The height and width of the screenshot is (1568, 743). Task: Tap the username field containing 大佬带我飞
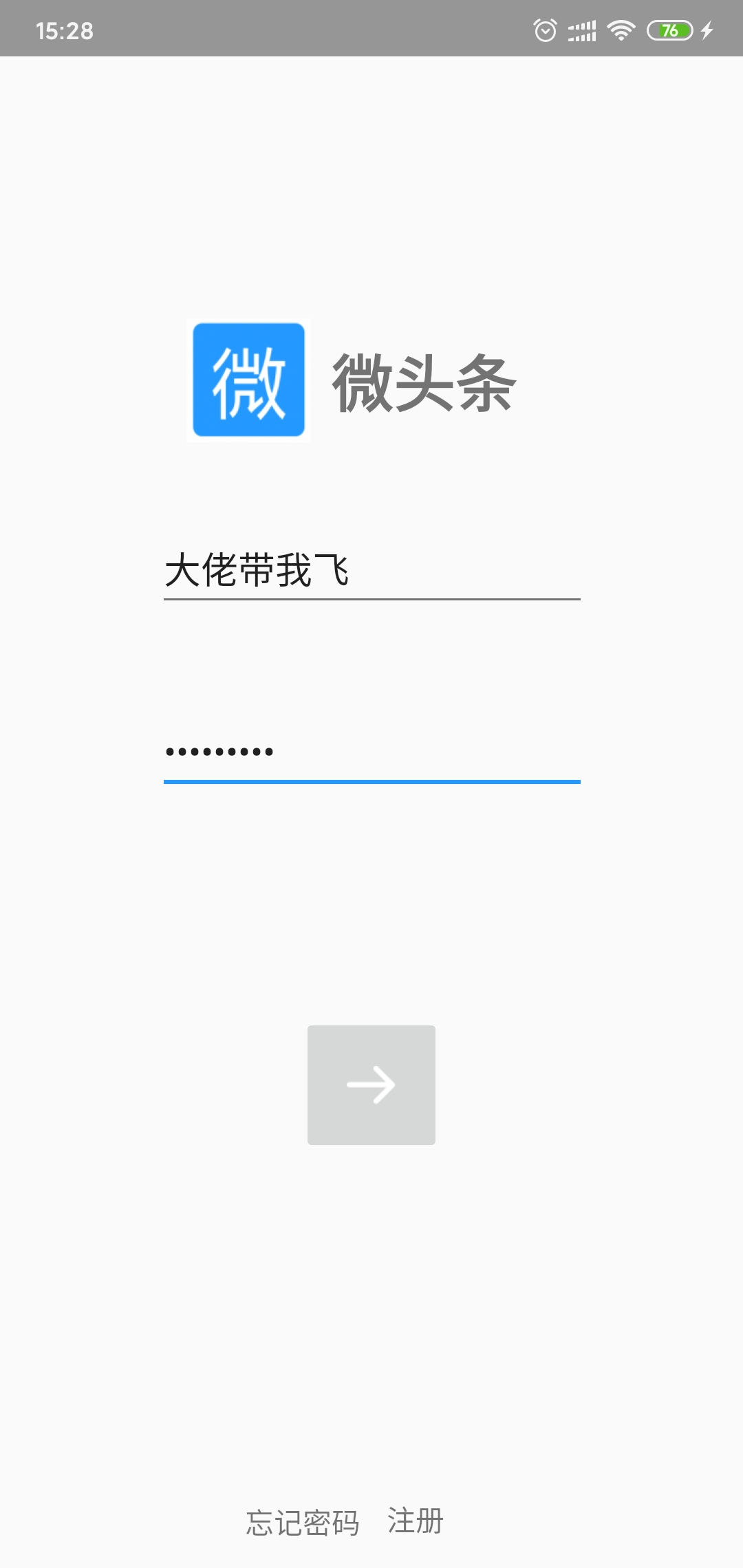371,571
